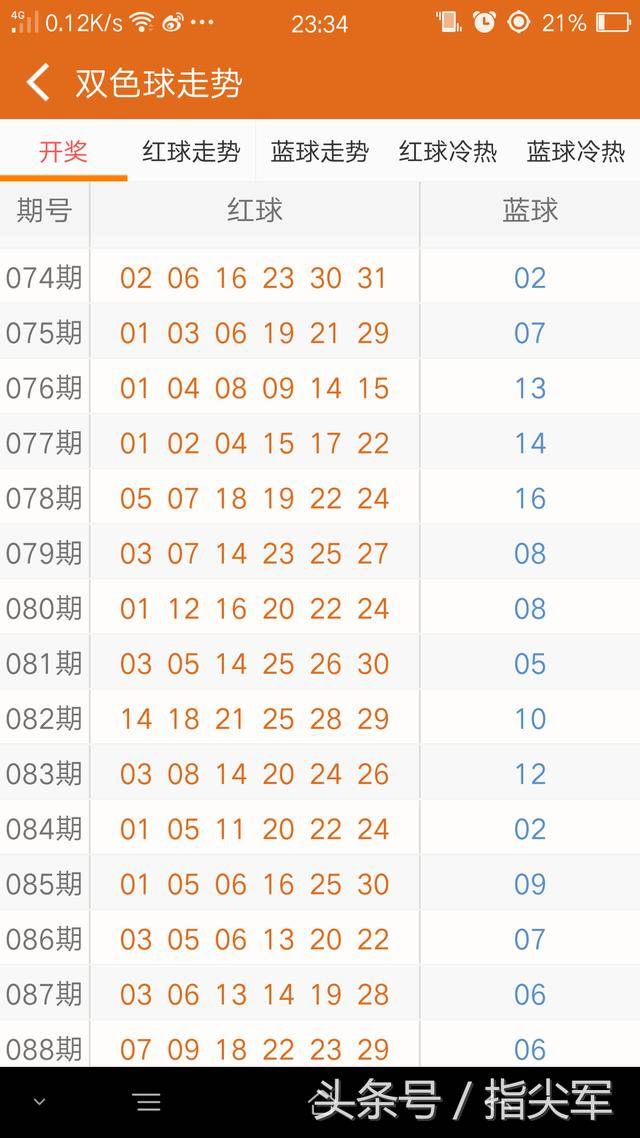View the 红球冷热 tab
The image size is (640, 1138).
click(x=448, y=152)
